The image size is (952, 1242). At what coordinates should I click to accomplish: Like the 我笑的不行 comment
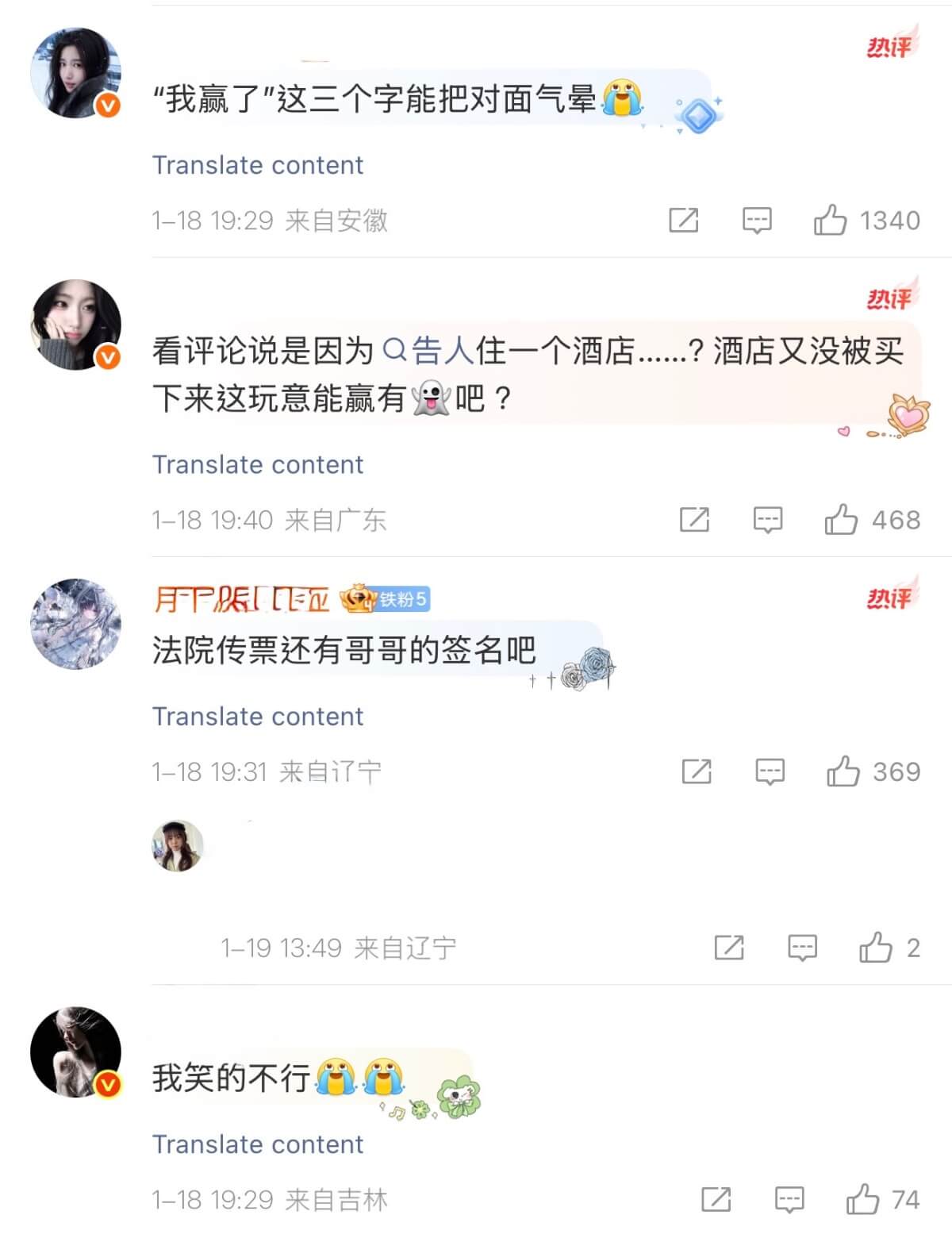862,1199
